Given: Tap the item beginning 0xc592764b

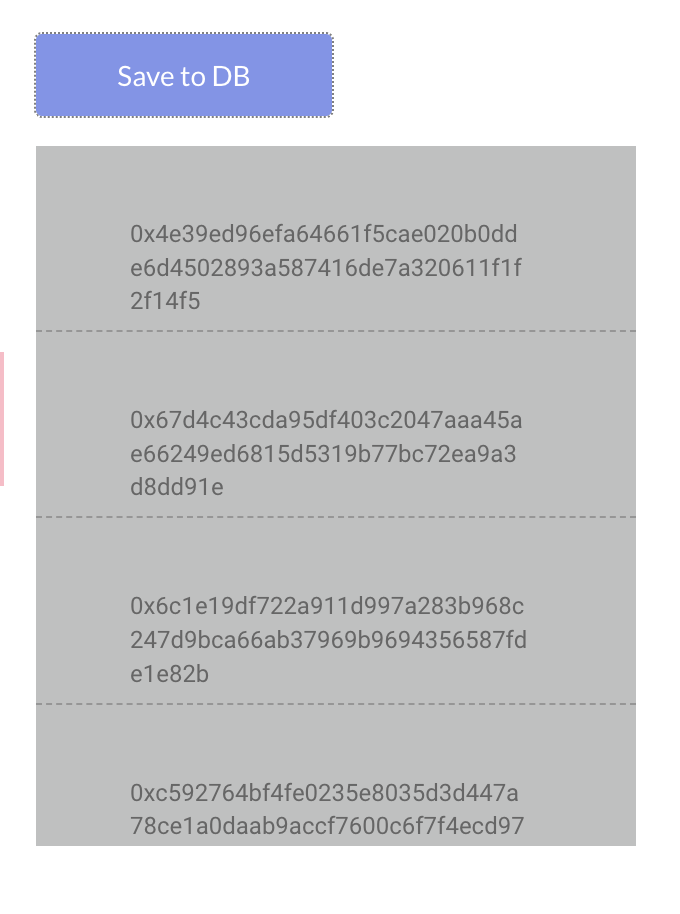Looking at the screenshot, I should point(327,809).
